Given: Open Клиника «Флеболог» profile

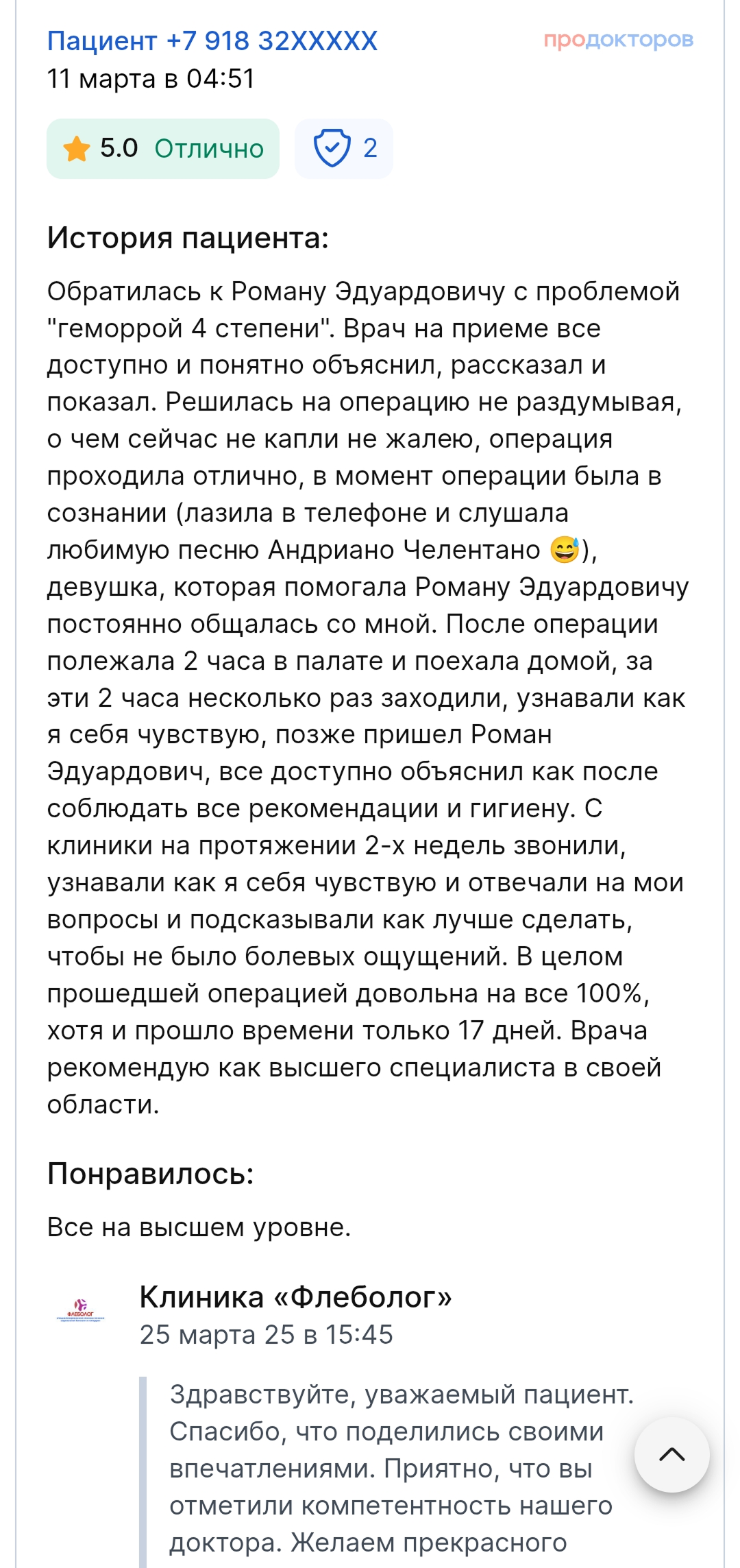Looking at the screenshot, I should [295, 1297].
